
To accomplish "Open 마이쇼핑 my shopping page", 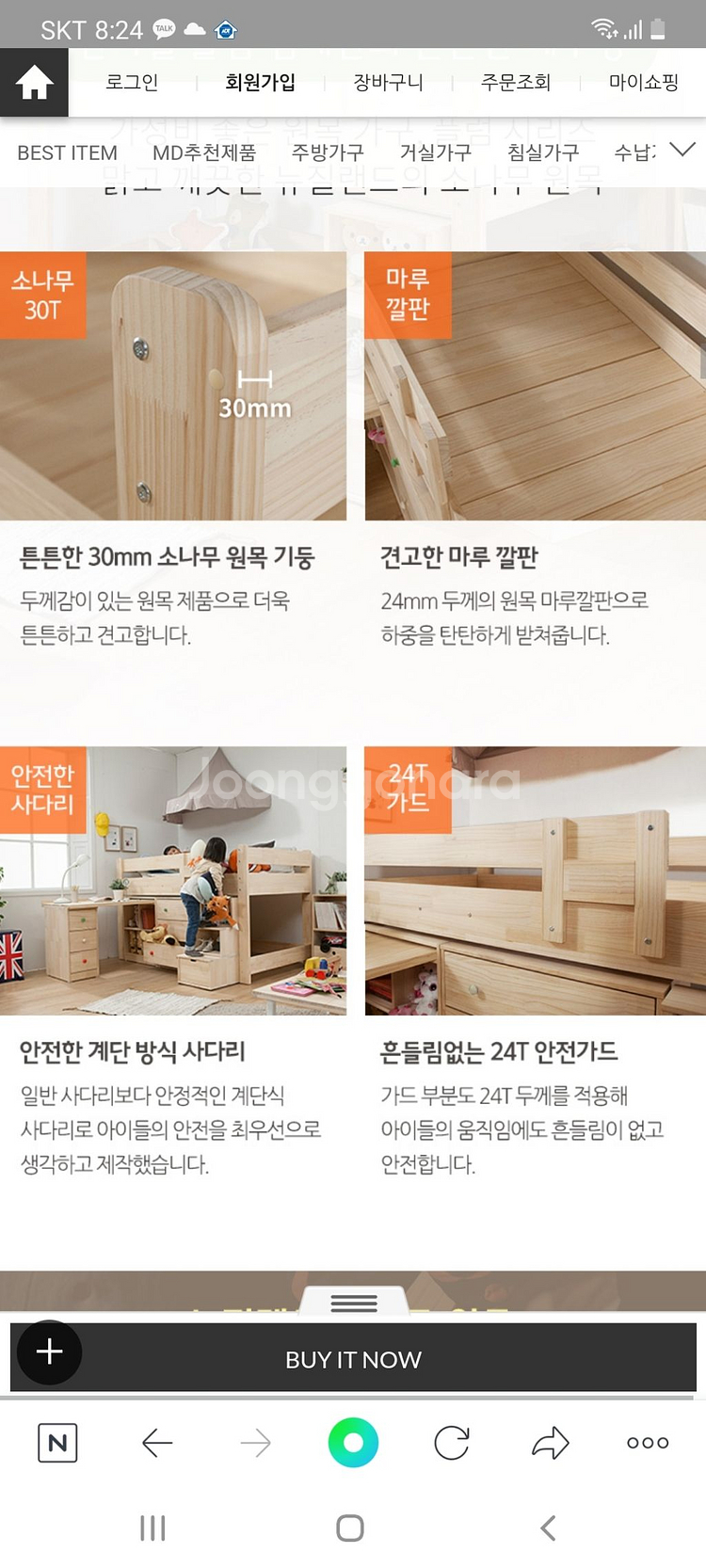I will pos(643,83).
